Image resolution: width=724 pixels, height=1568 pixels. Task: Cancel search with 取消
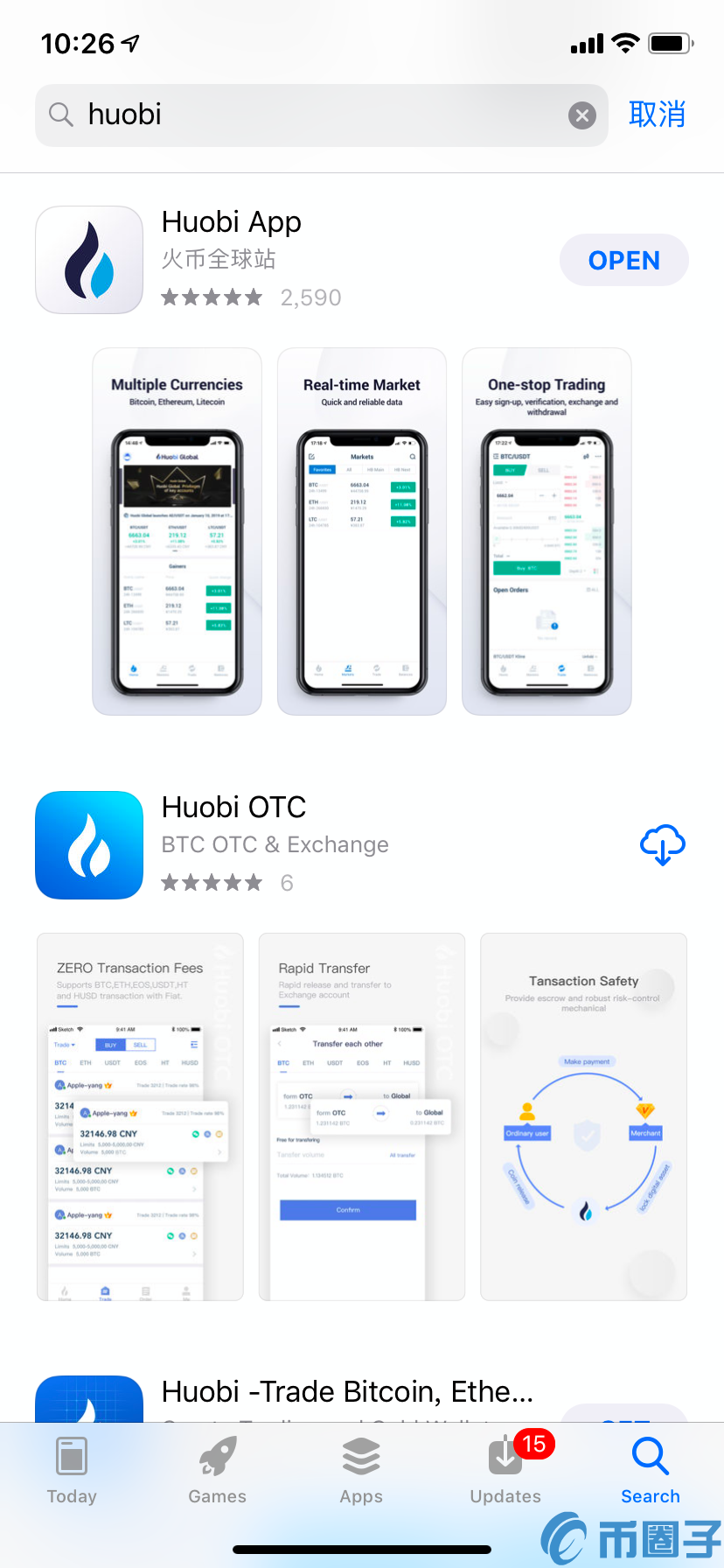(657, 115)
